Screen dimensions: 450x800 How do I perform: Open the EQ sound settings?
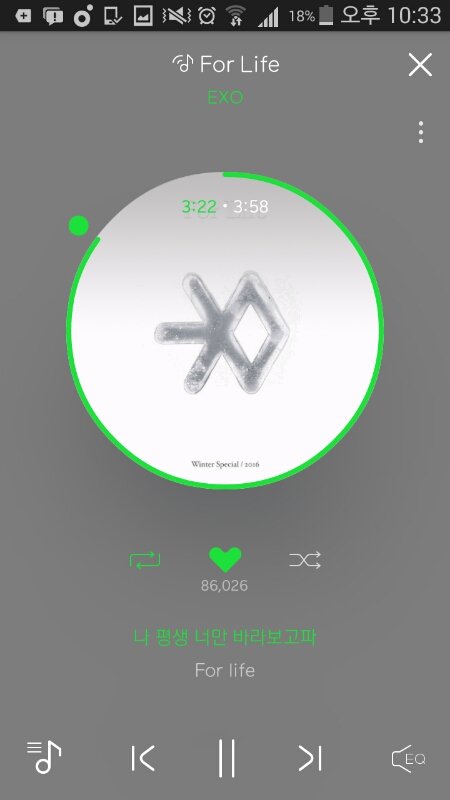[x=408, y=759]
